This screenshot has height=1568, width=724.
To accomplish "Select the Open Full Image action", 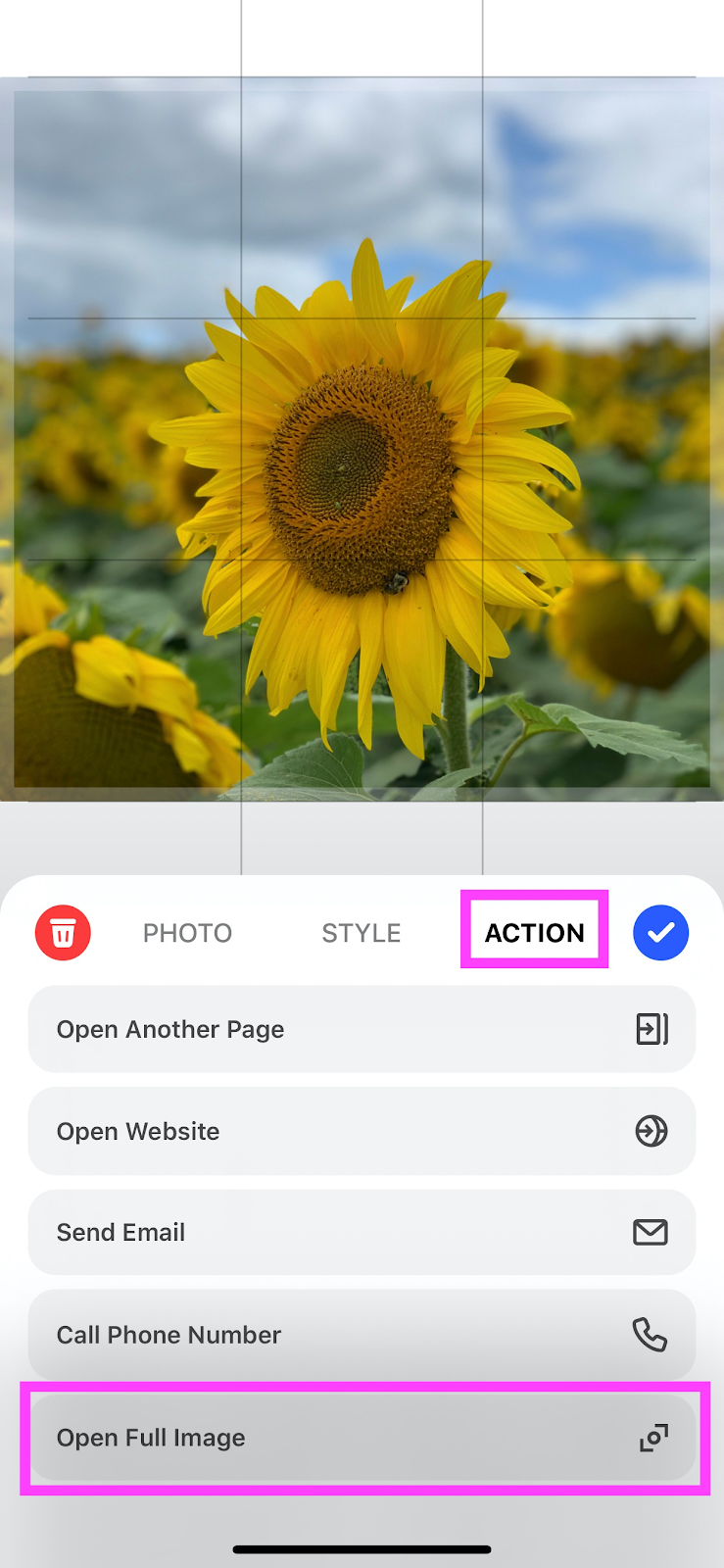I will point(362,1438).
